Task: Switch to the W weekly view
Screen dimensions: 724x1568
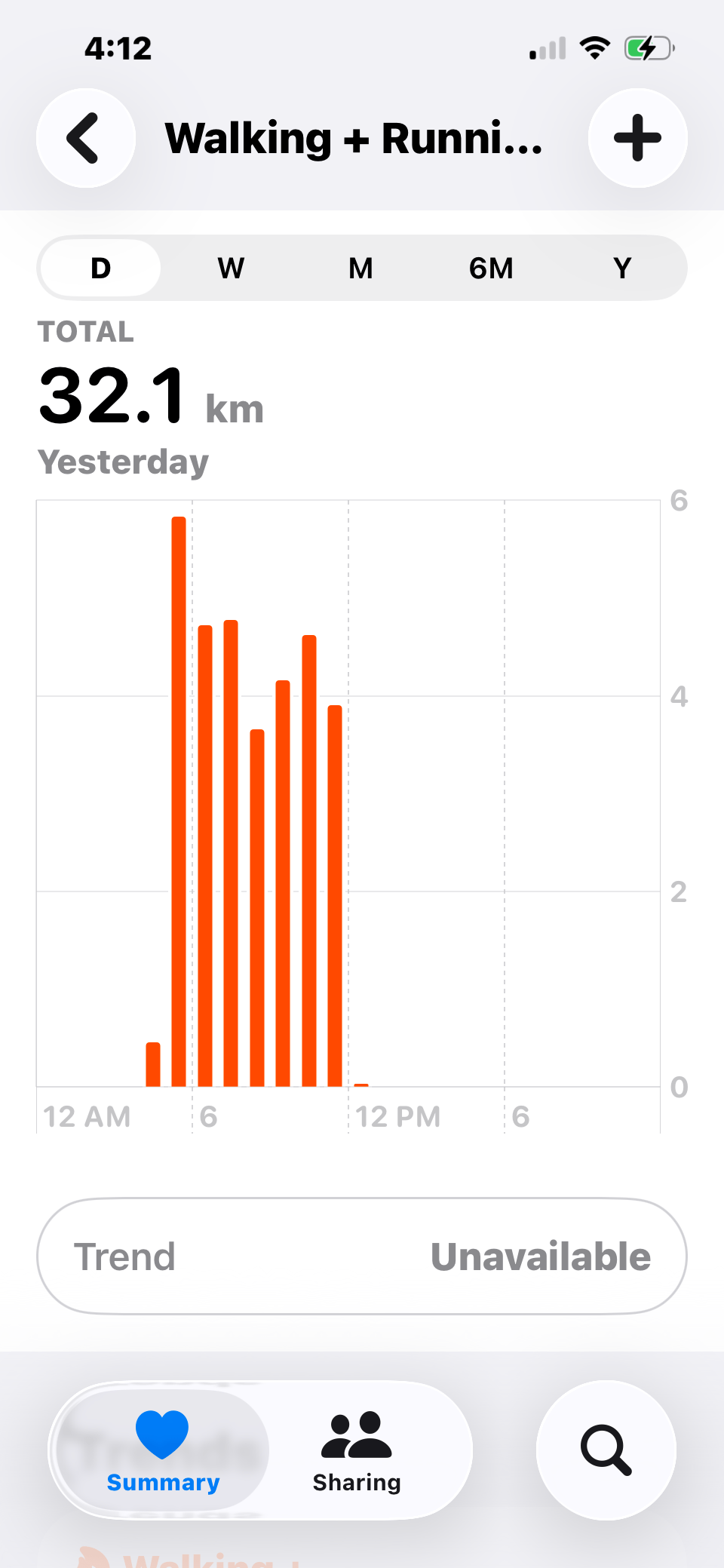Action: click(x=231, y=268)
